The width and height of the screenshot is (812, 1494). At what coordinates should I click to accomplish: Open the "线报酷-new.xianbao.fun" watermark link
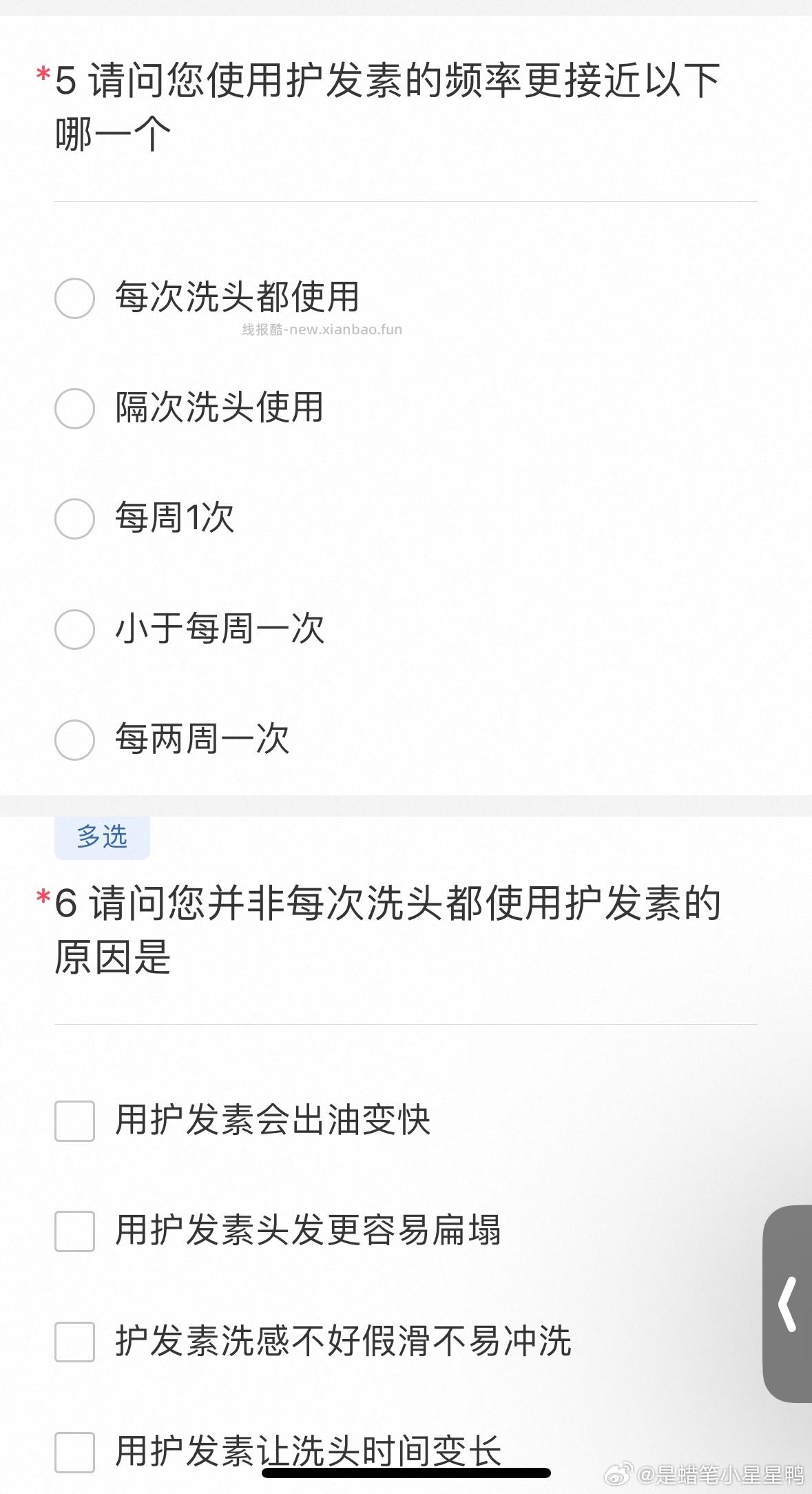pos(320,329)
